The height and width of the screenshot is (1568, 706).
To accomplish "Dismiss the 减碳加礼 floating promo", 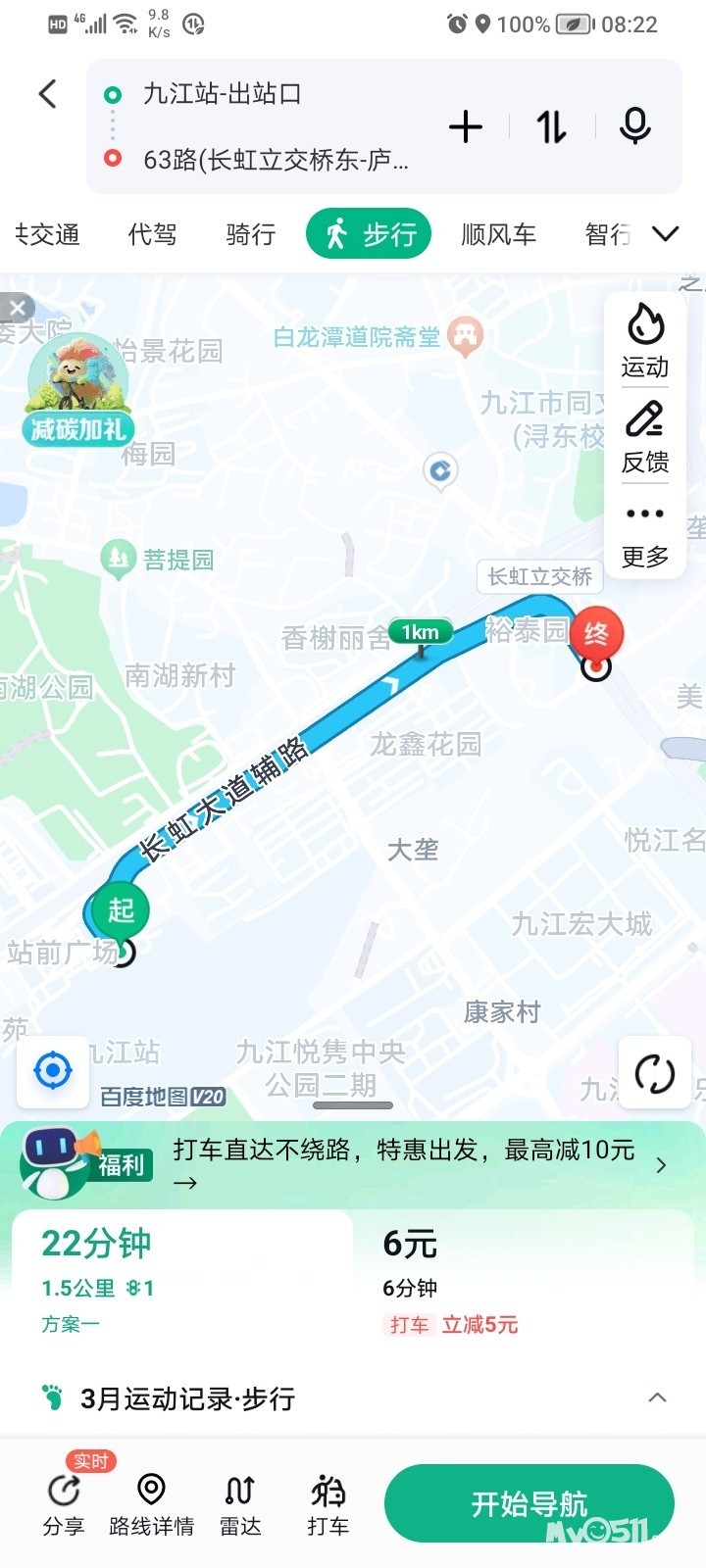I will point(17,308).
